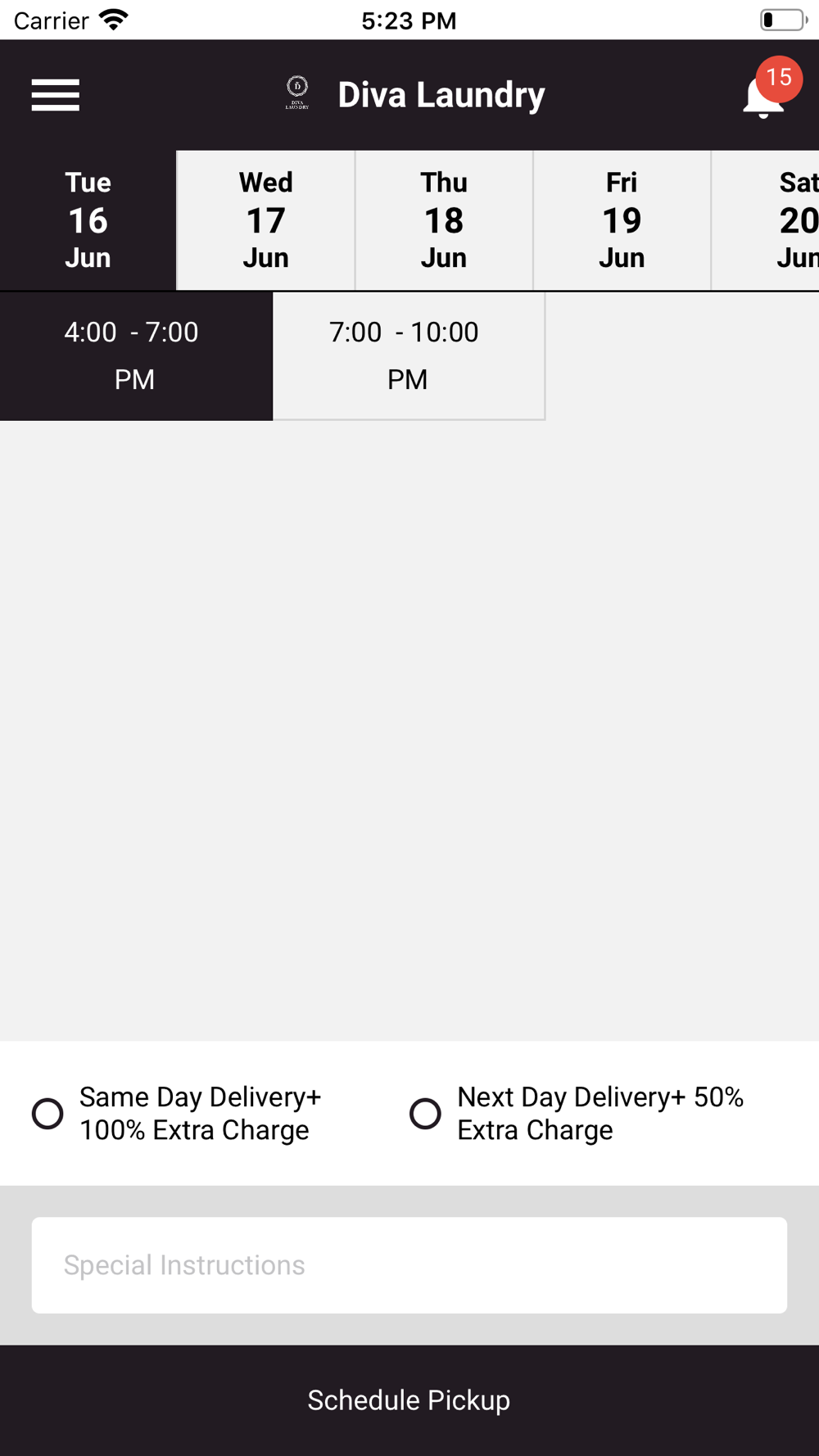Screen dimensions: 819x1456
Task: Switch to Sat 20 Jun date
Action: point(766,220)
